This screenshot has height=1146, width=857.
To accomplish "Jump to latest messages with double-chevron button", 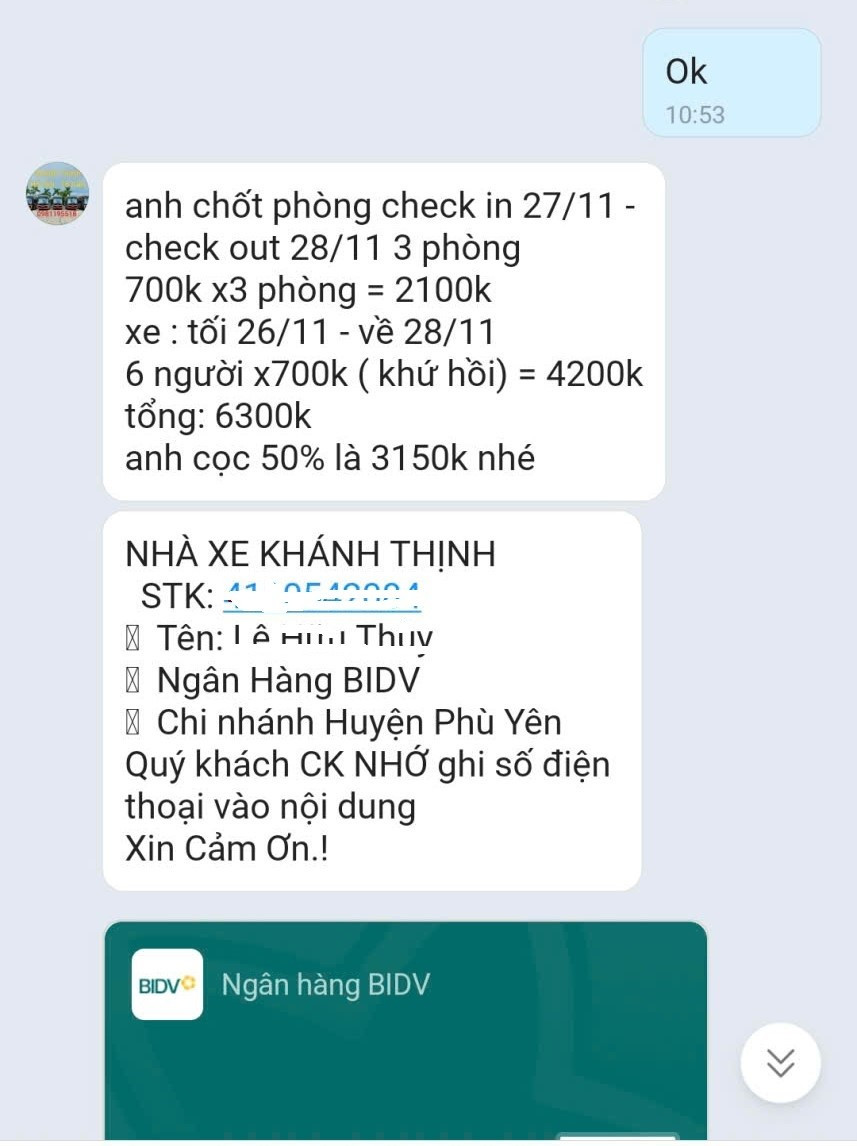I will [x=780, y=1062].
